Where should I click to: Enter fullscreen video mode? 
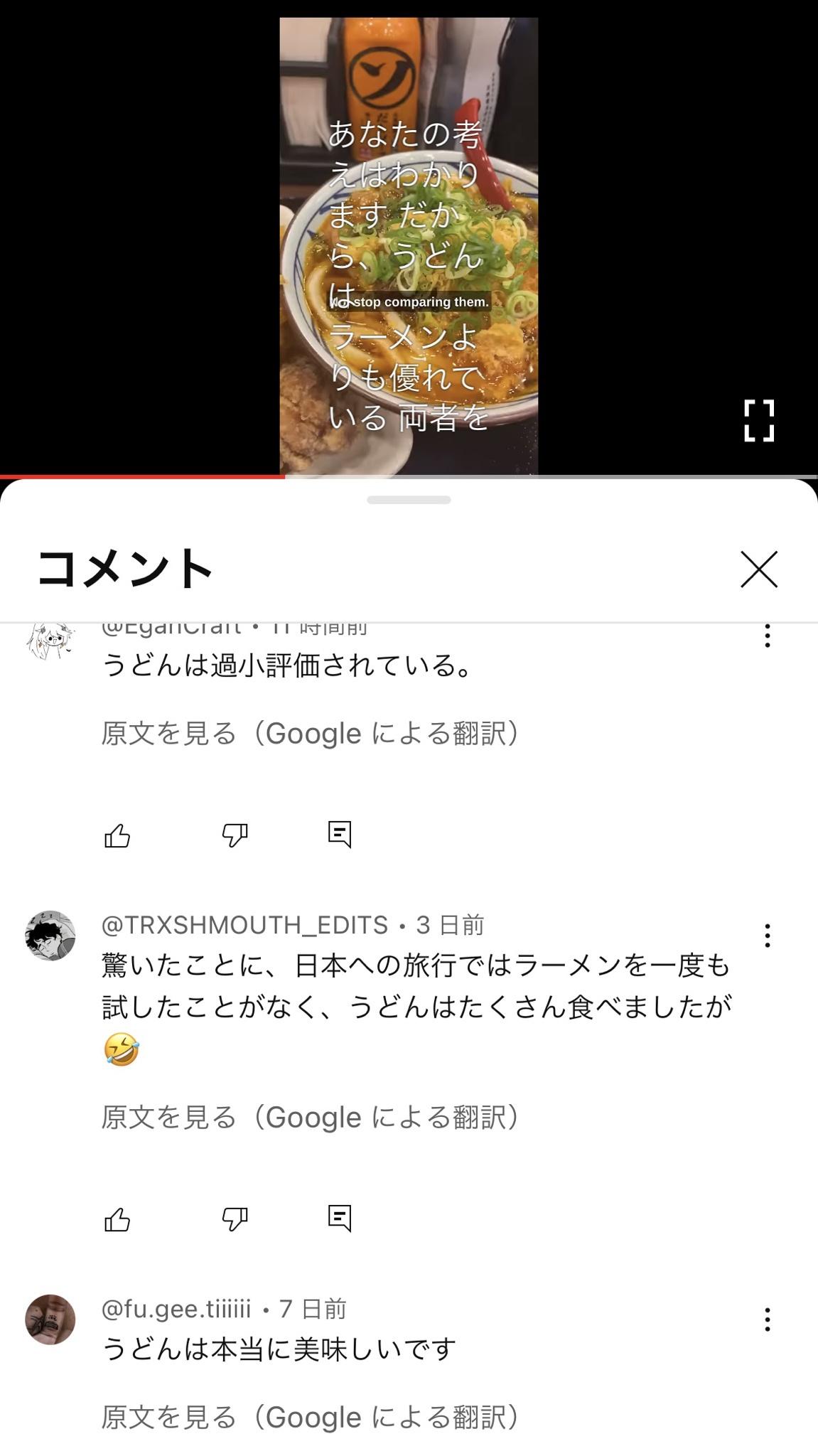[x=758, y=420]
